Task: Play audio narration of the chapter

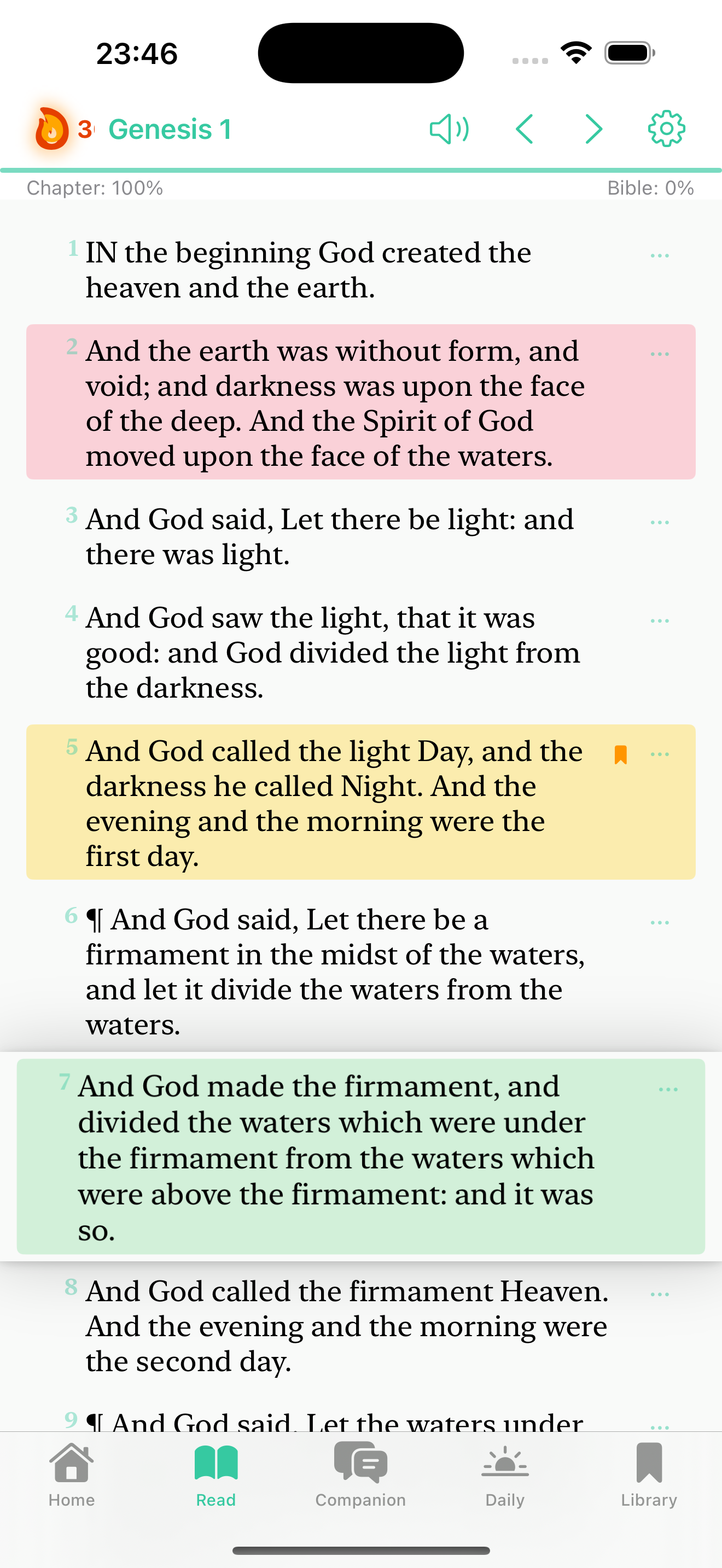Action: 449,129
